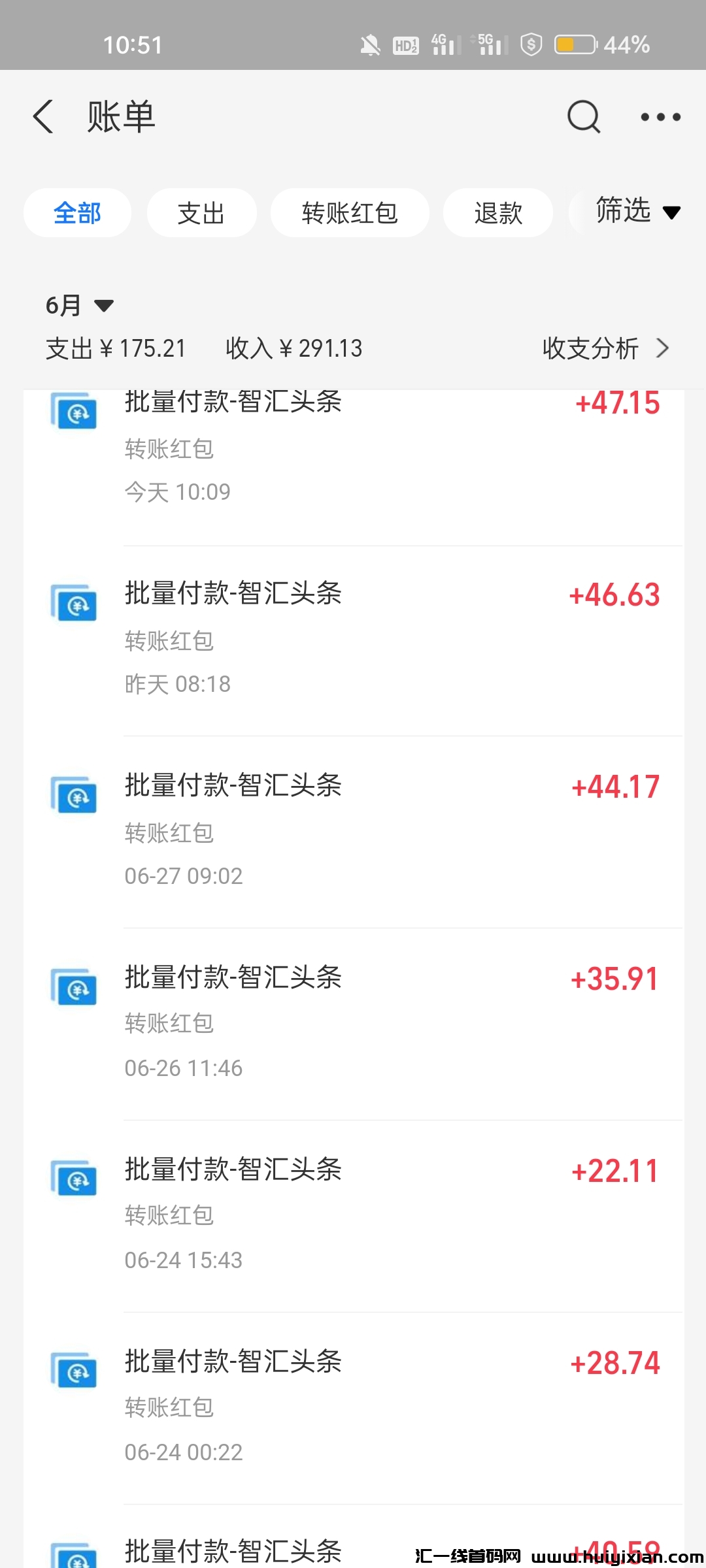Switch to the 退款 tab
The width and height of the screenshot is (706, 1568).
(498, 212)
